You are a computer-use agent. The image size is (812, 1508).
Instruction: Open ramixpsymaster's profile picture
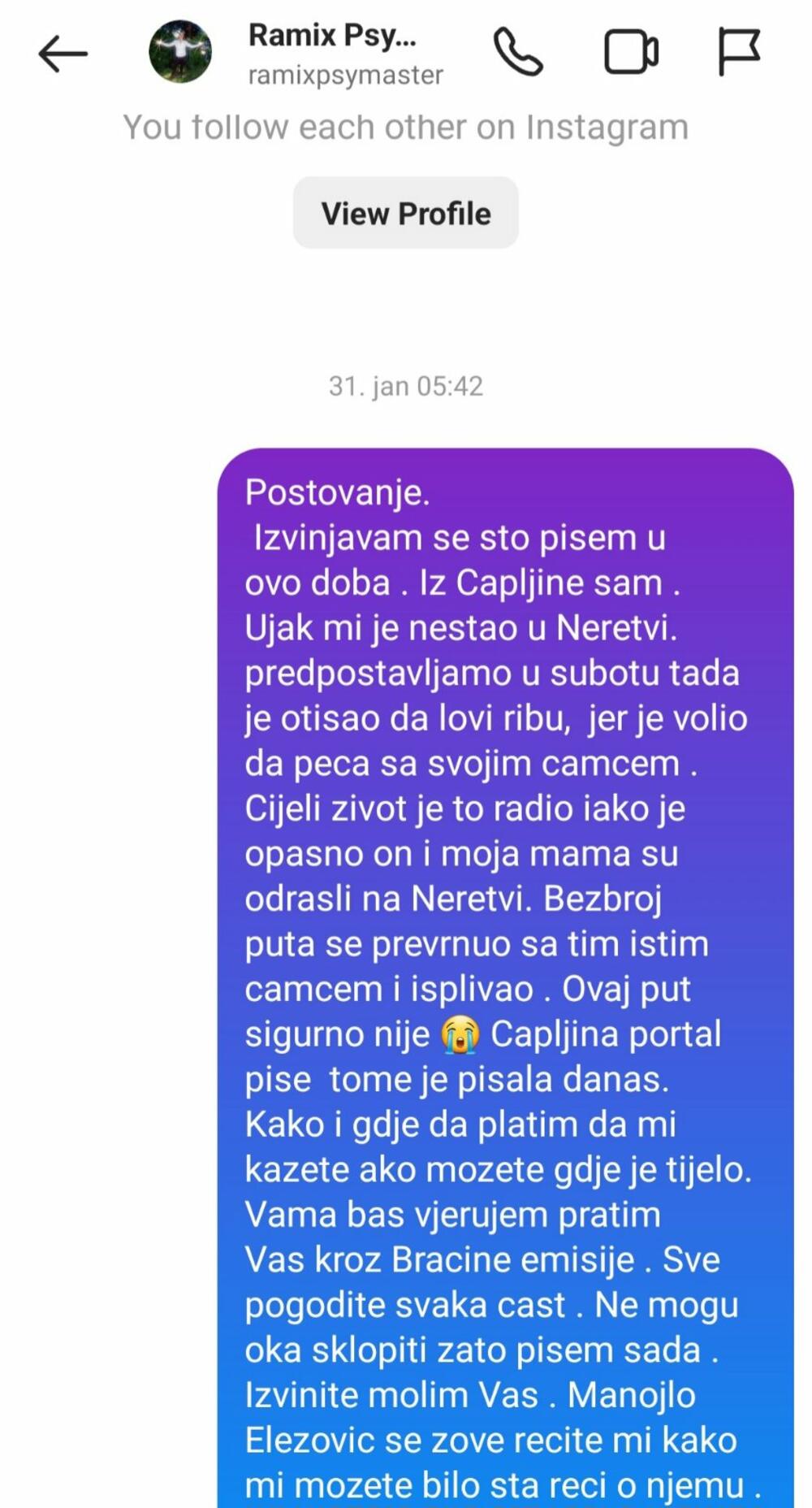click(180, 53)
